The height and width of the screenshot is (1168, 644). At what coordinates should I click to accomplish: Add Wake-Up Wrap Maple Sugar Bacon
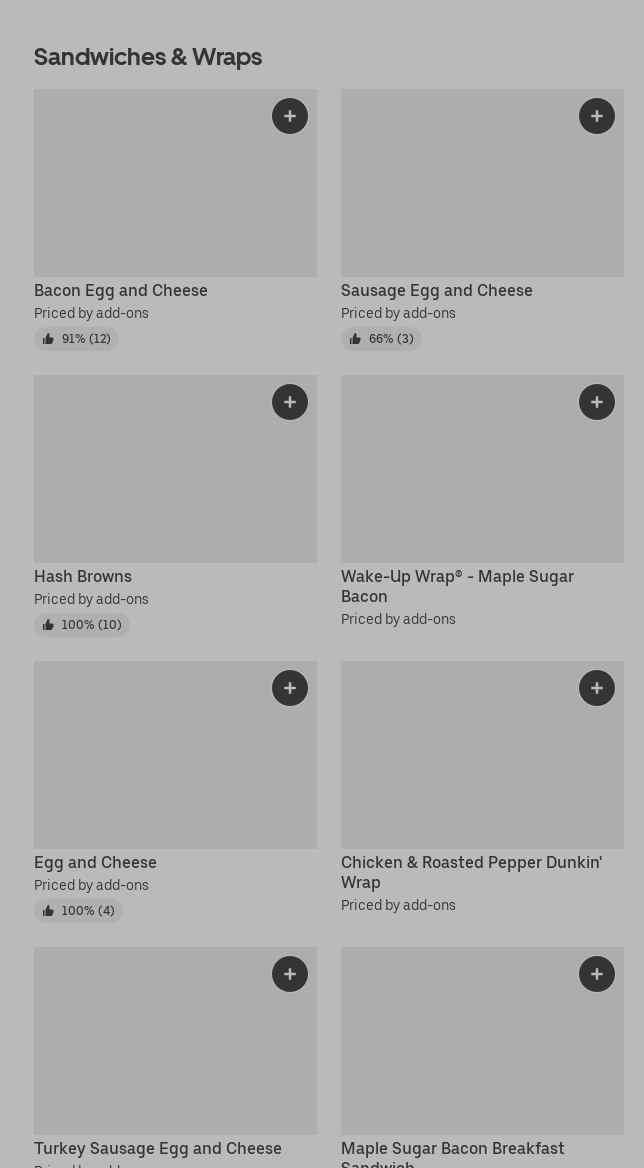(x=597, y=402)
